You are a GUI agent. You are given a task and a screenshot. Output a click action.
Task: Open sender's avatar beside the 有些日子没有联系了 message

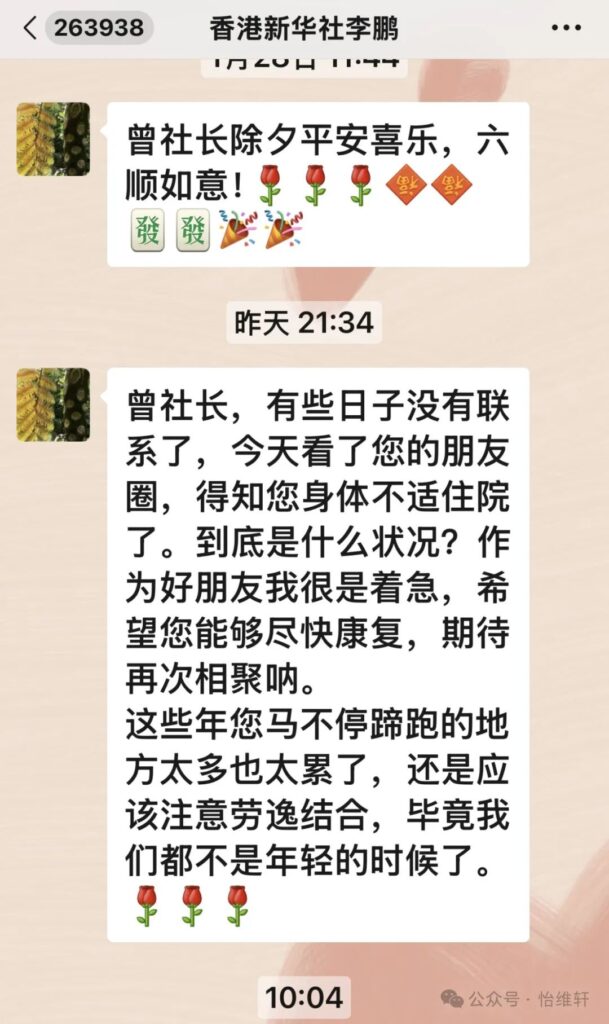coord(53,405)
